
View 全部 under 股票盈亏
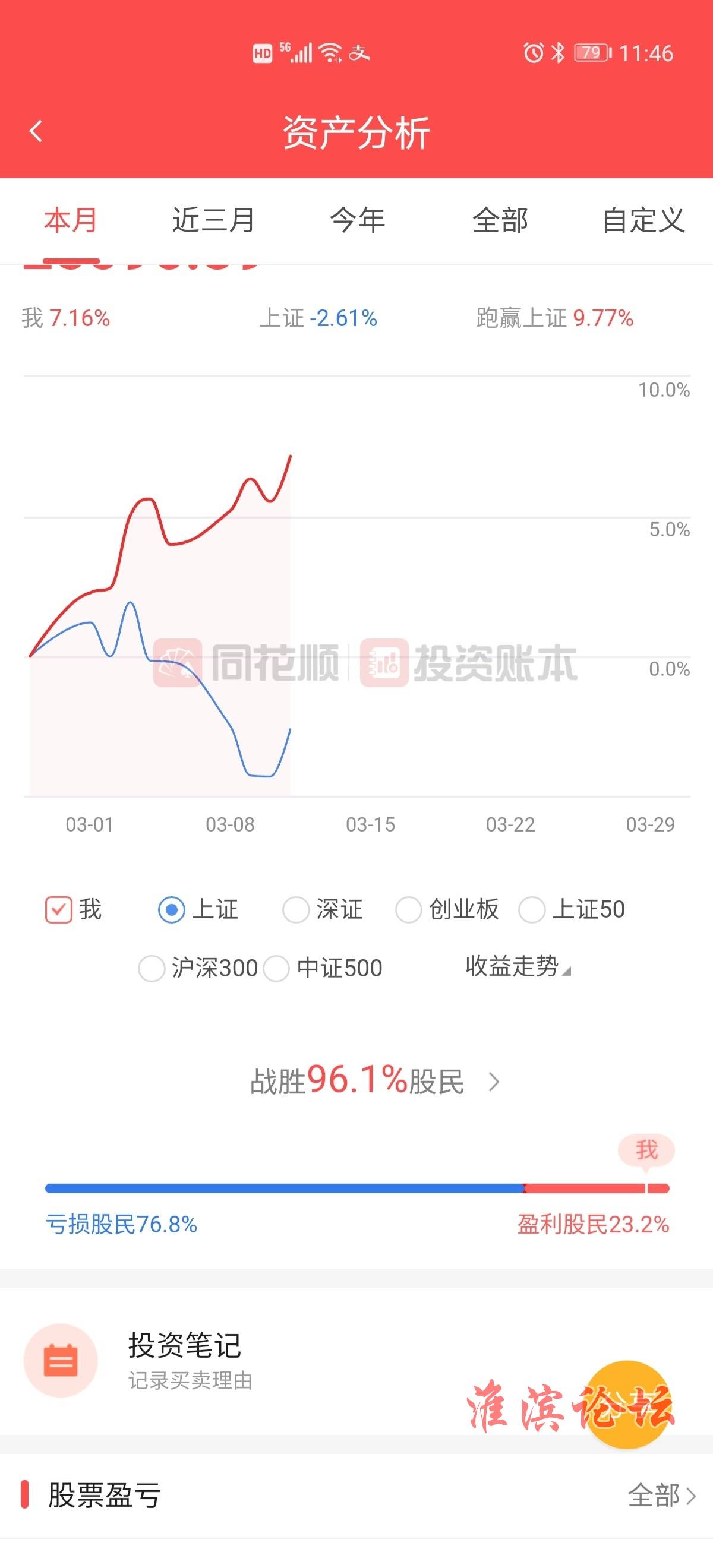pyautogui.click(x=661, y=1495)
